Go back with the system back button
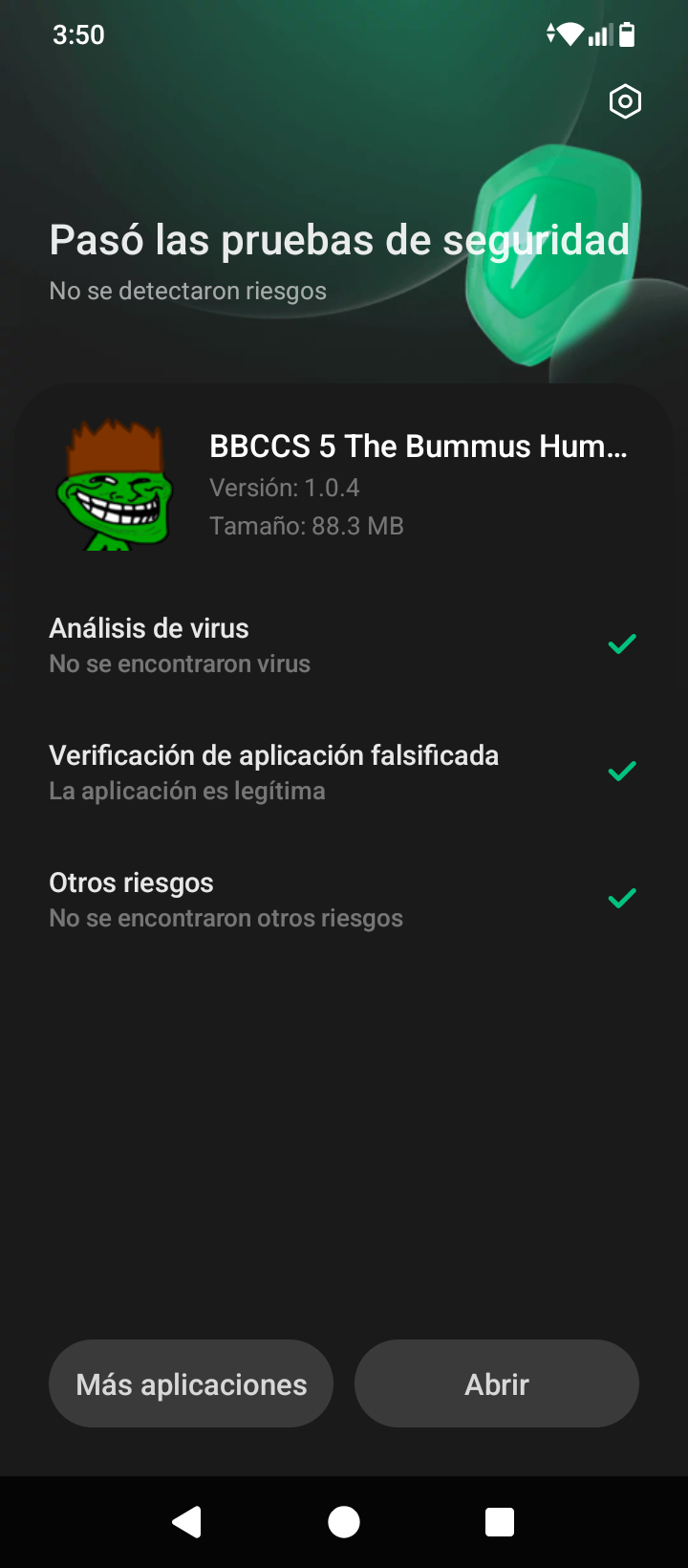The width and height of the screenshot is (688, 1568). 187,1521
